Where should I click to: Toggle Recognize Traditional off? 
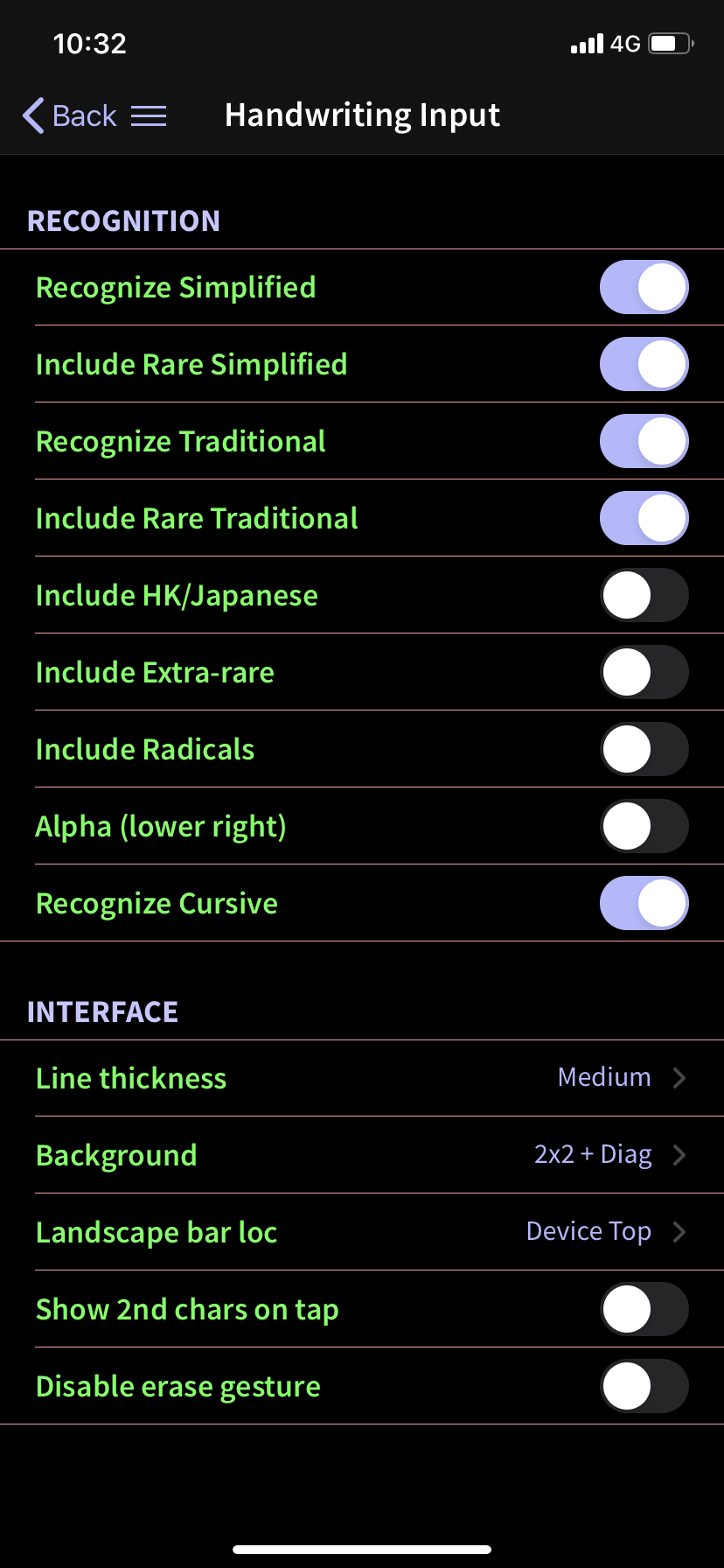pyautogui.click(x=644, y=441)
